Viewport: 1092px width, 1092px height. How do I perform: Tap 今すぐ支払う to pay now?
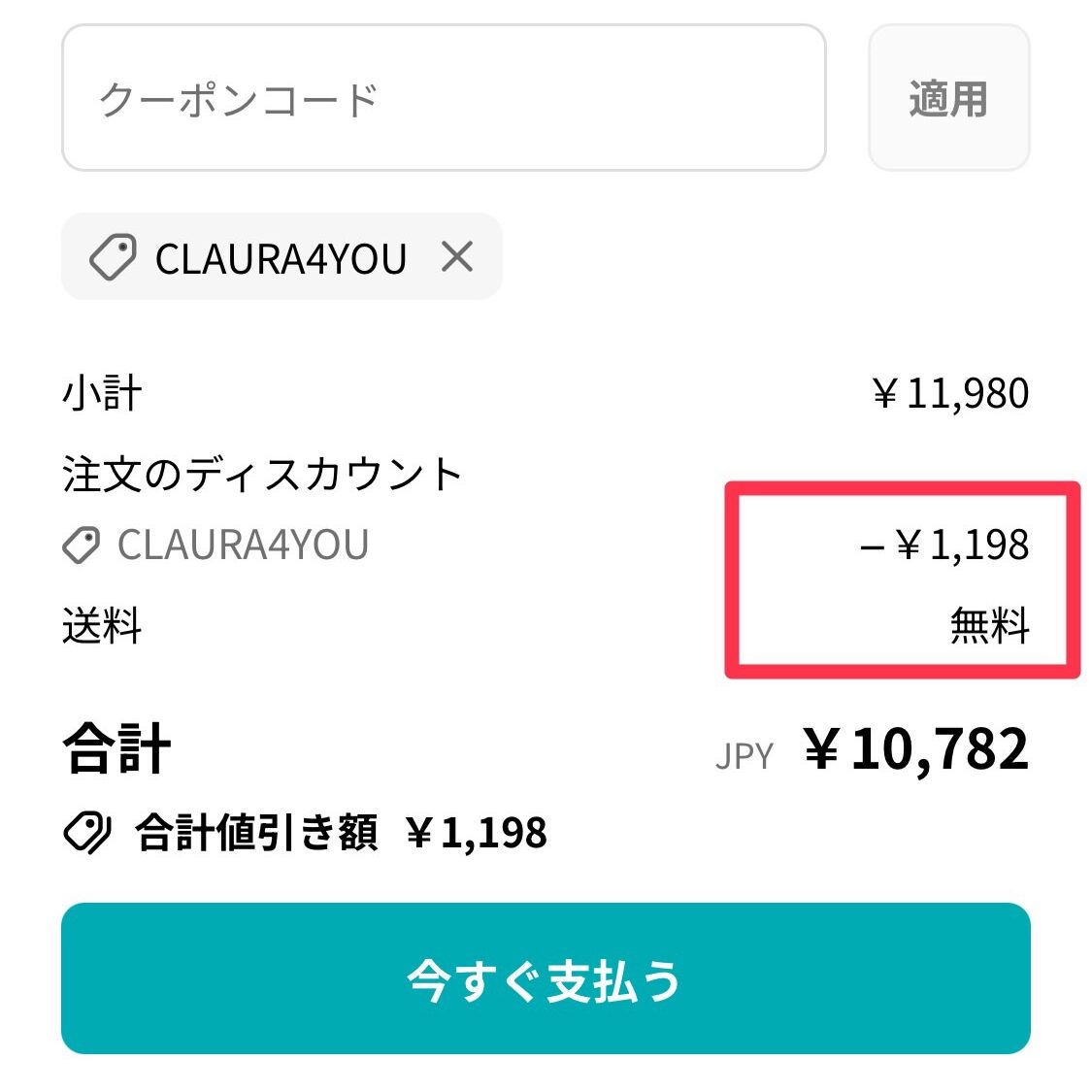pos(545,978)
